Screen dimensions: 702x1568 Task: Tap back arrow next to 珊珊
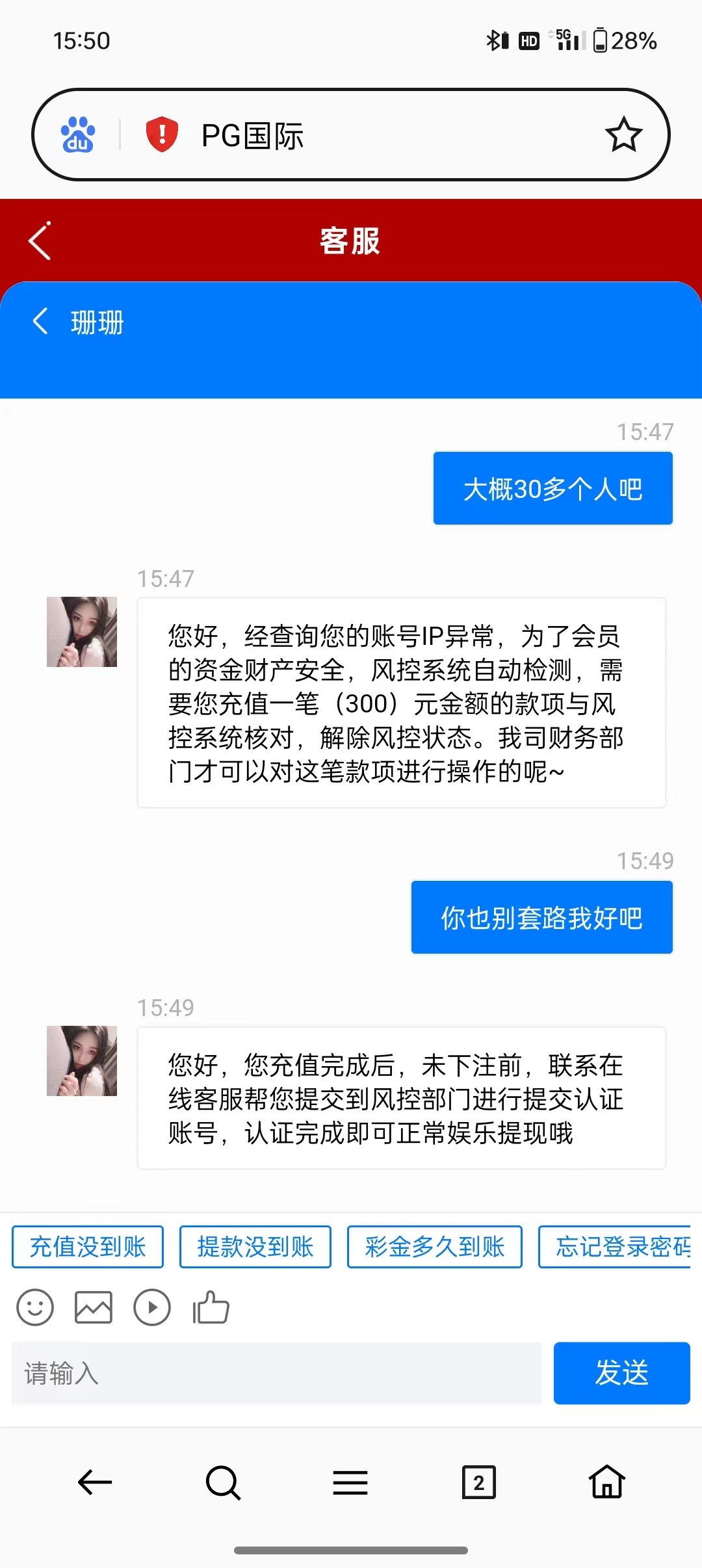click(40, 321)
